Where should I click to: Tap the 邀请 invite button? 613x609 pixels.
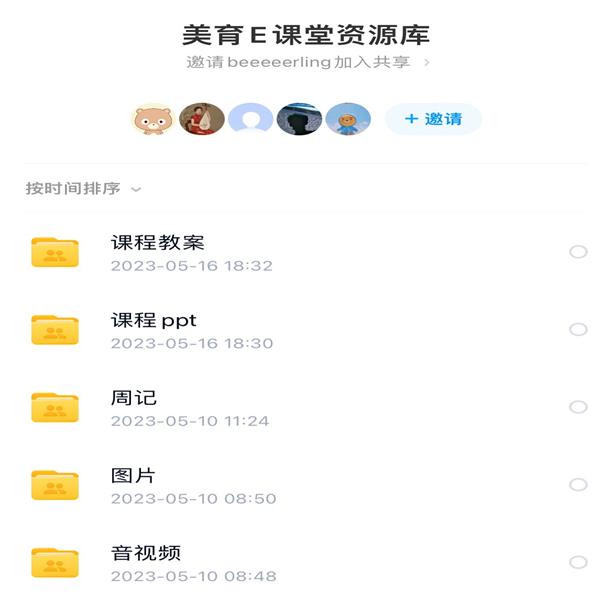433,119
